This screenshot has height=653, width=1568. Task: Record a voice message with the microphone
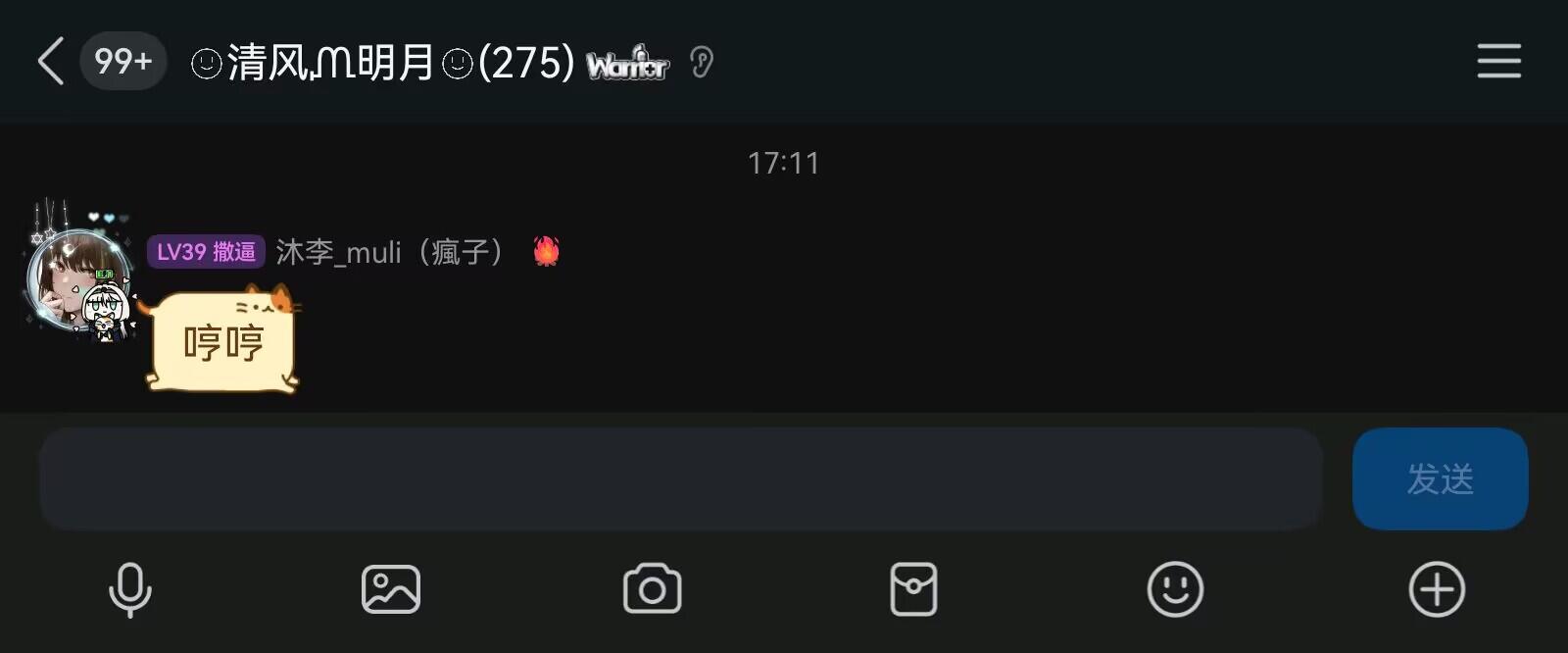pos(129,589)
